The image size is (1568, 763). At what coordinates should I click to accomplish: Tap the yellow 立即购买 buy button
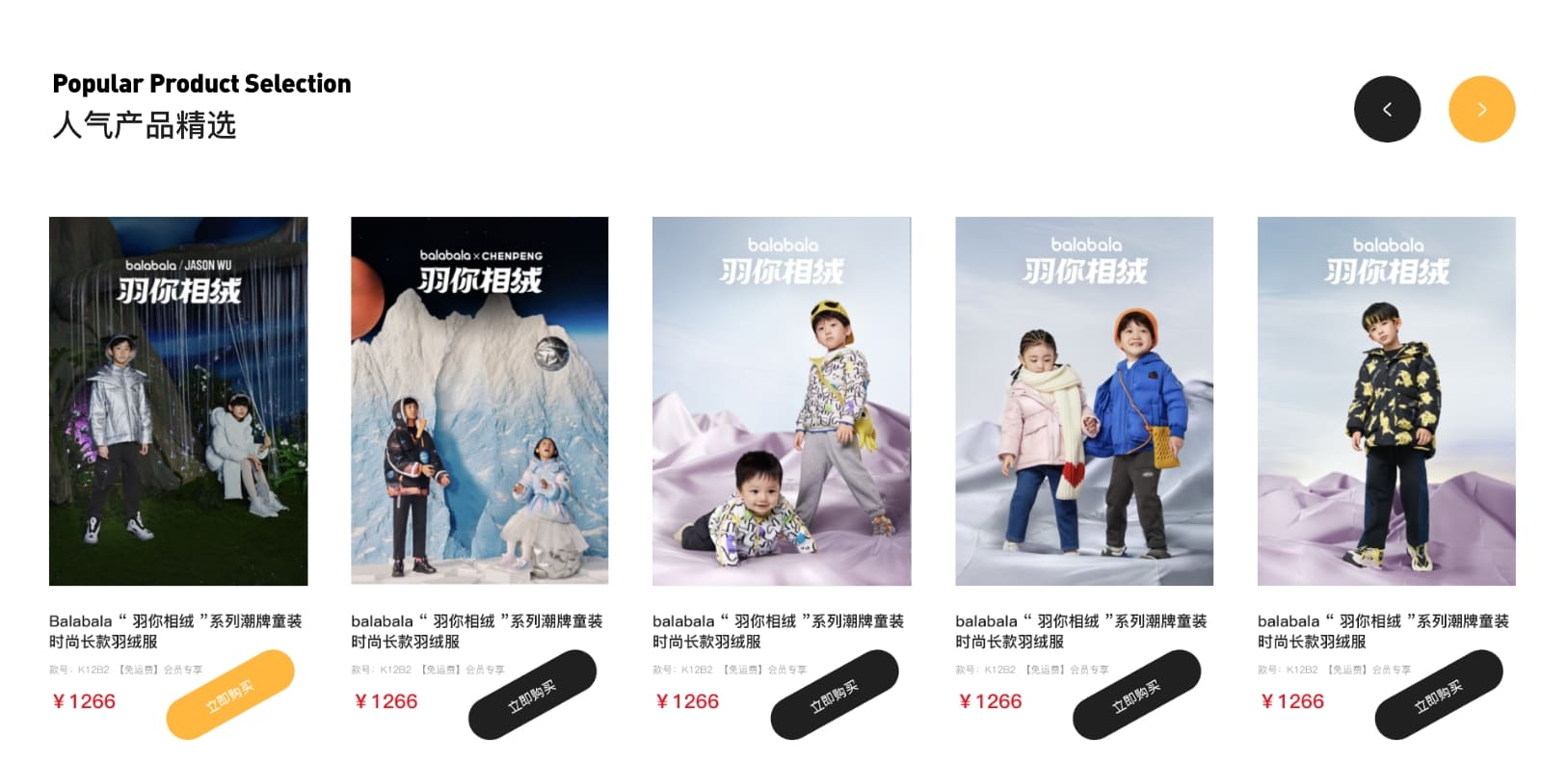coord(230,695)
